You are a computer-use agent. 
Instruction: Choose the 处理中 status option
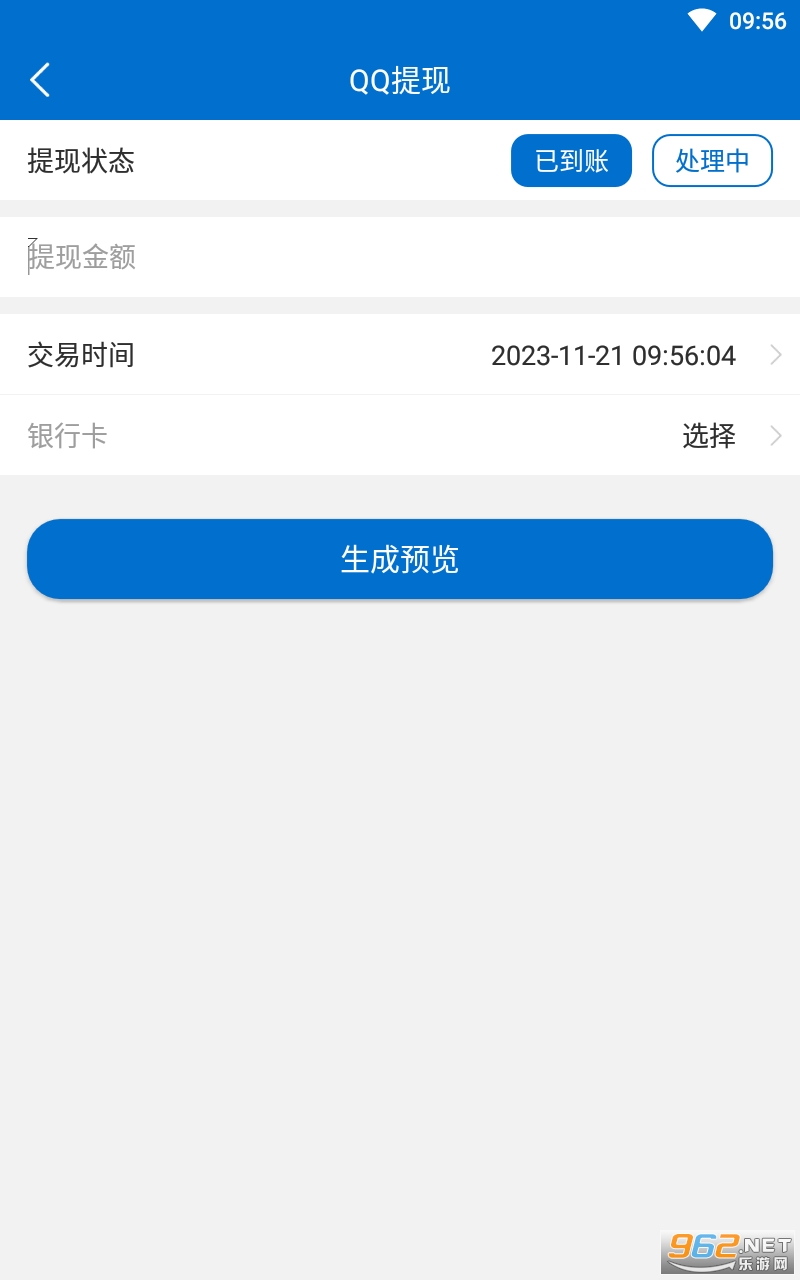pos(712,161)
